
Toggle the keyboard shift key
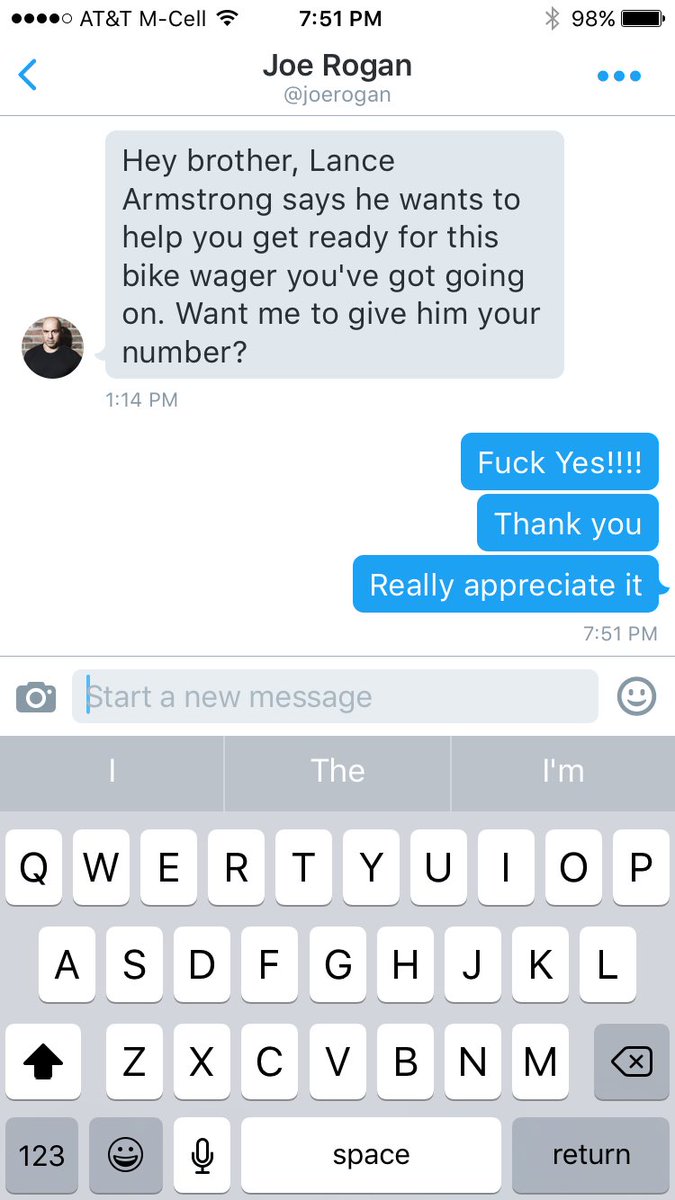pos(42,1062)
